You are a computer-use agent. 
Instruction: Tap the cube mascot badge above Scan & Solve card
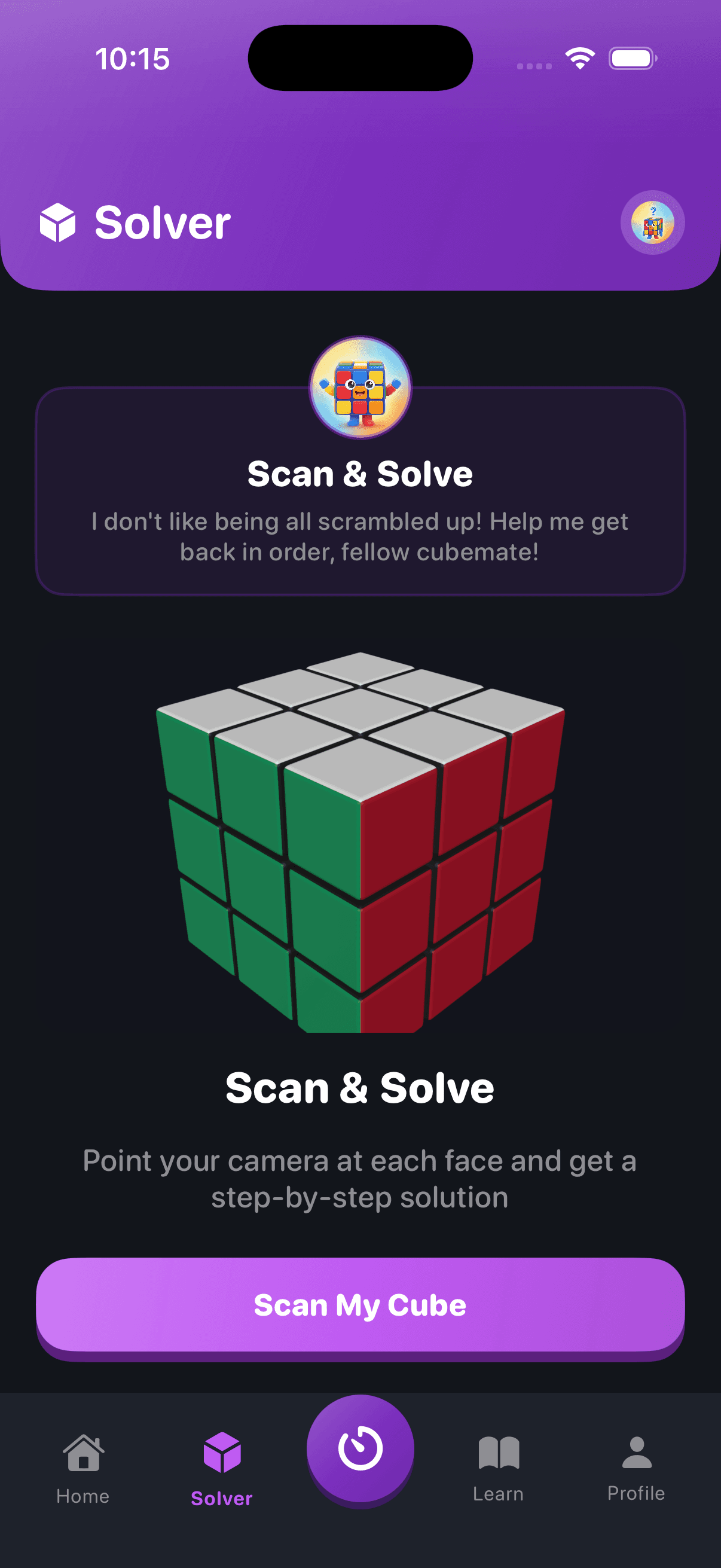click(360, 388)
